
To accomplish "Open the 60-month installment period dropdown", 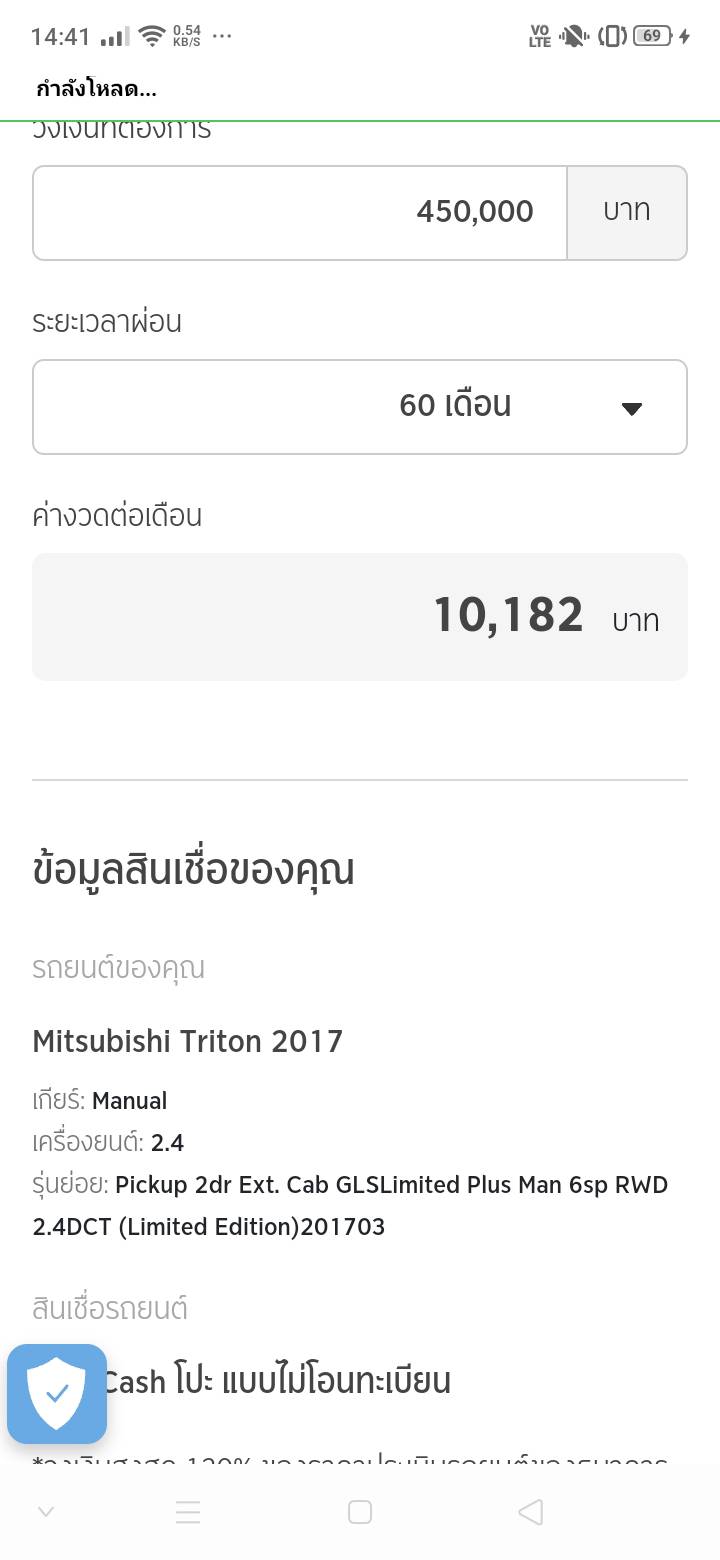I will click(x=360, y=407).
